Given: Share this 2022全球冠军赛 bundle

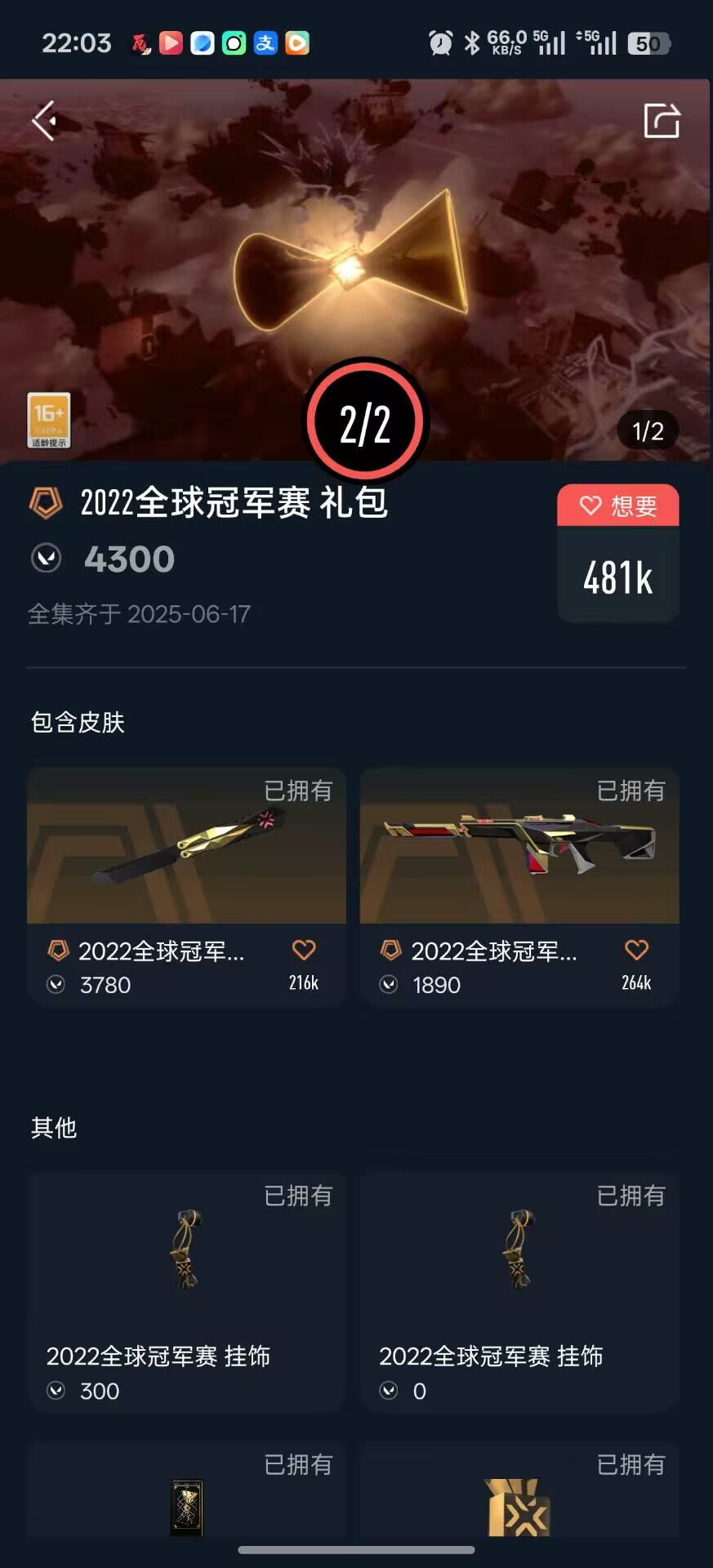Looking at the screenshot, I should point(662,121).
